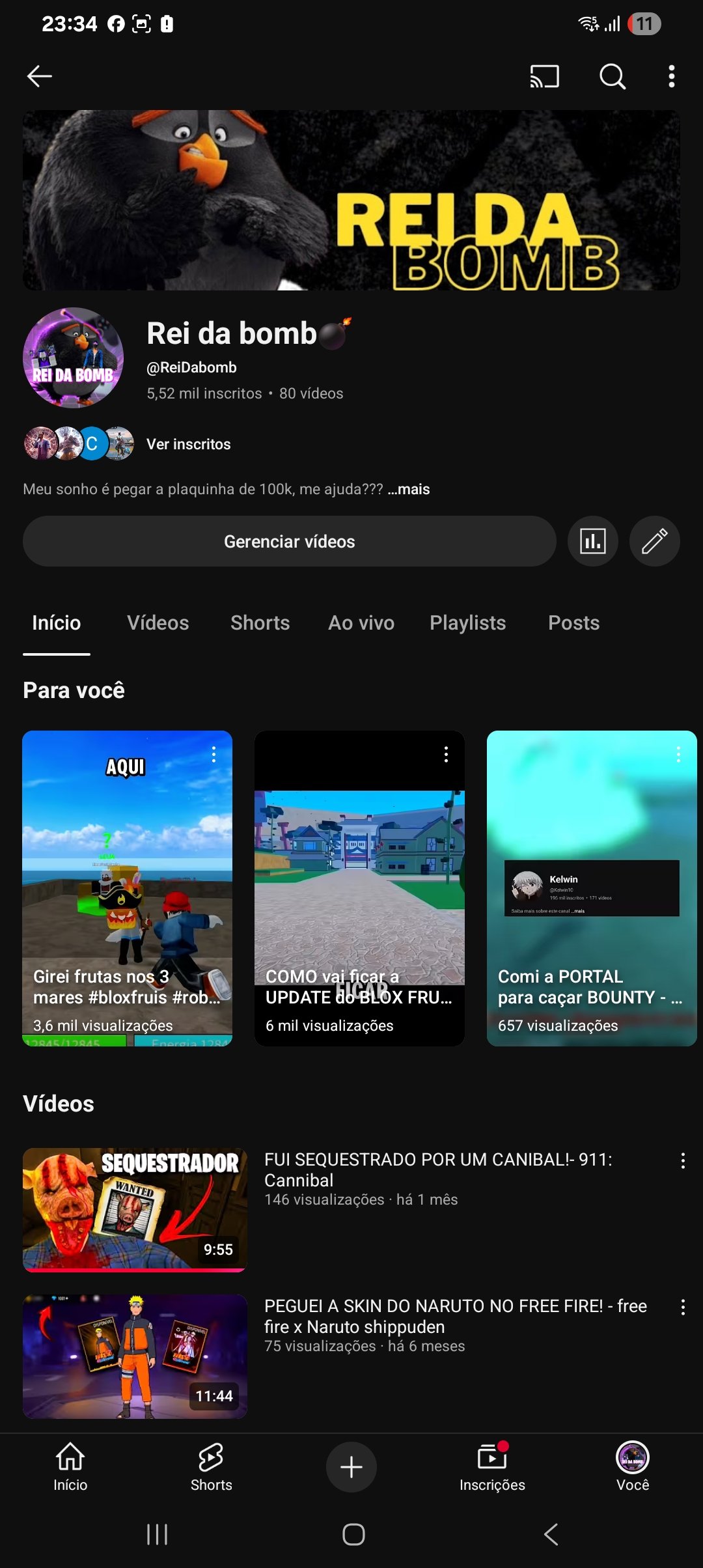The width and height of the screenshot is (703, 1568).
Task: Switch to the Vídeos tab
Action: pos(158,623)
